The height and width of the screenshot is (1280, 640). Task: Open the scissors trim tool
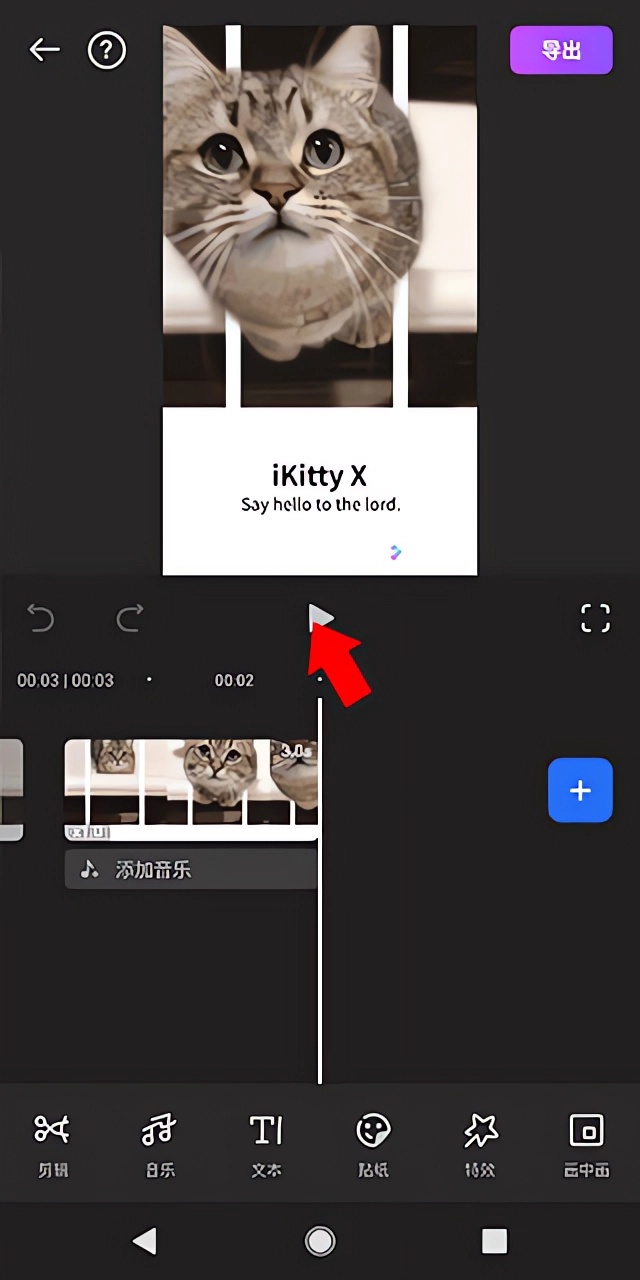[52, 1145]
